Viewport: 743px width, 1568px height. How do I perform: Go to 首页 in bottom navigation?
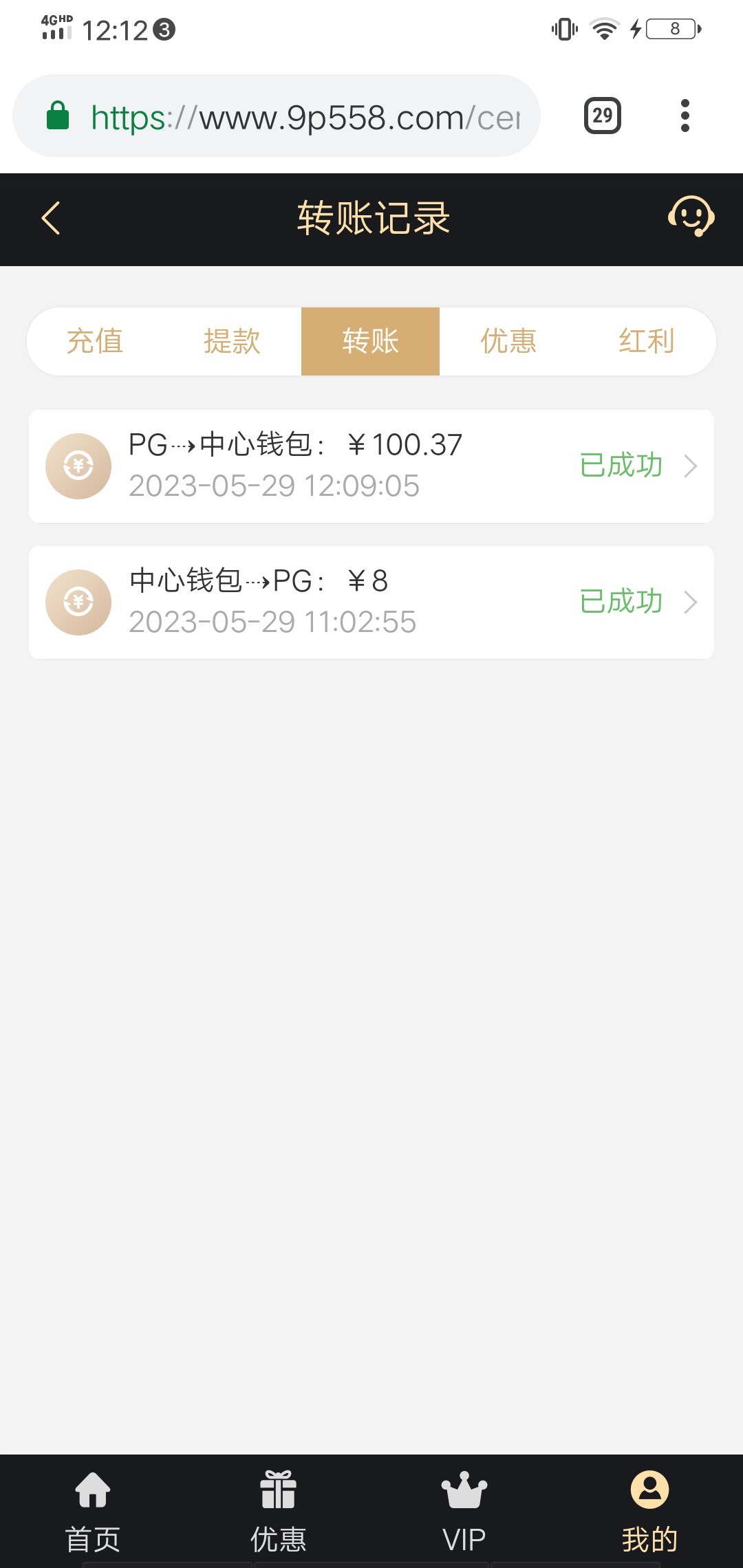point(93,1512)
